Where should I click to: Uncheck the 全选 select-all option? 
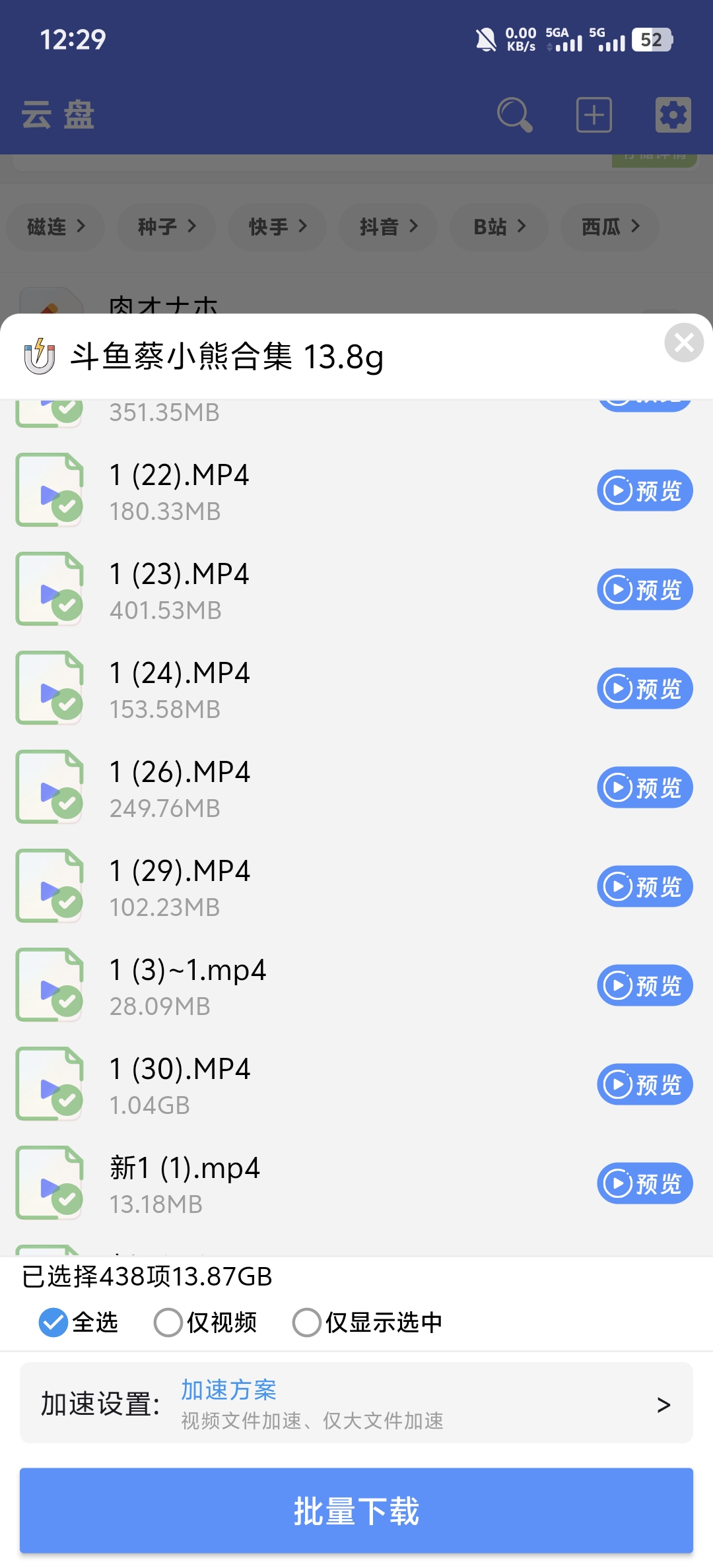click(78, 1323)
